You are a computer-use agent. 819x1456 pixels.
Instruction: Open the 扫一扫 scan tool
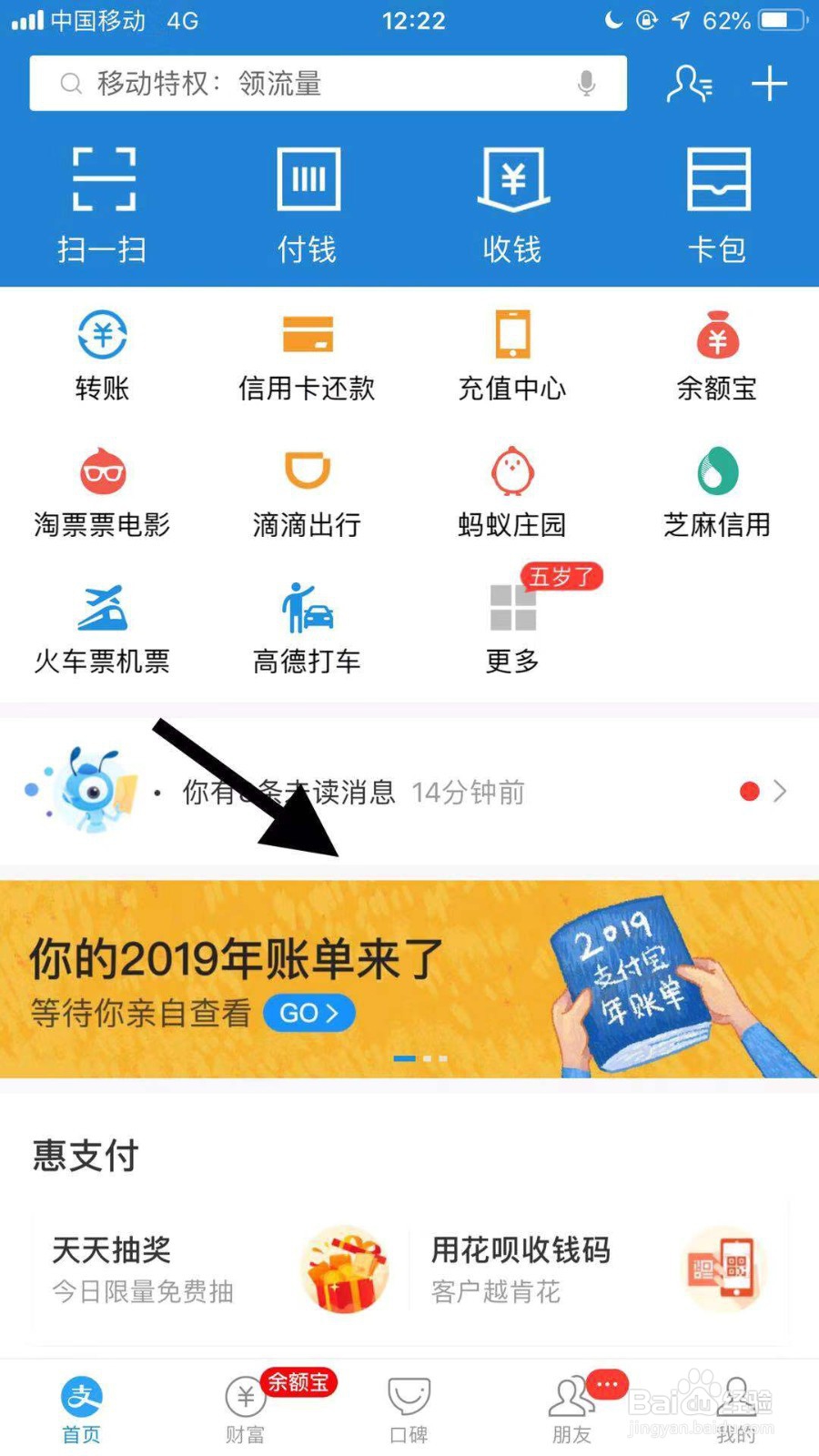click(x=103, y=200)
